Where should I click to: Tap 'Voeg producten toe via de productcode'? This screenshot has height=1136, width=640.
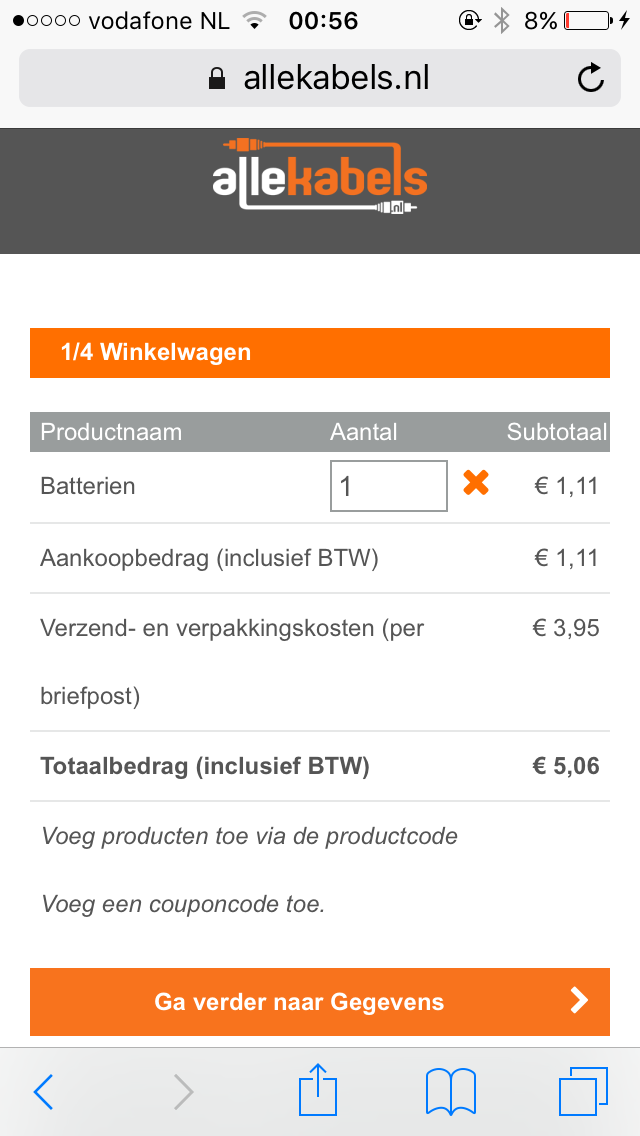coord(249,836)
